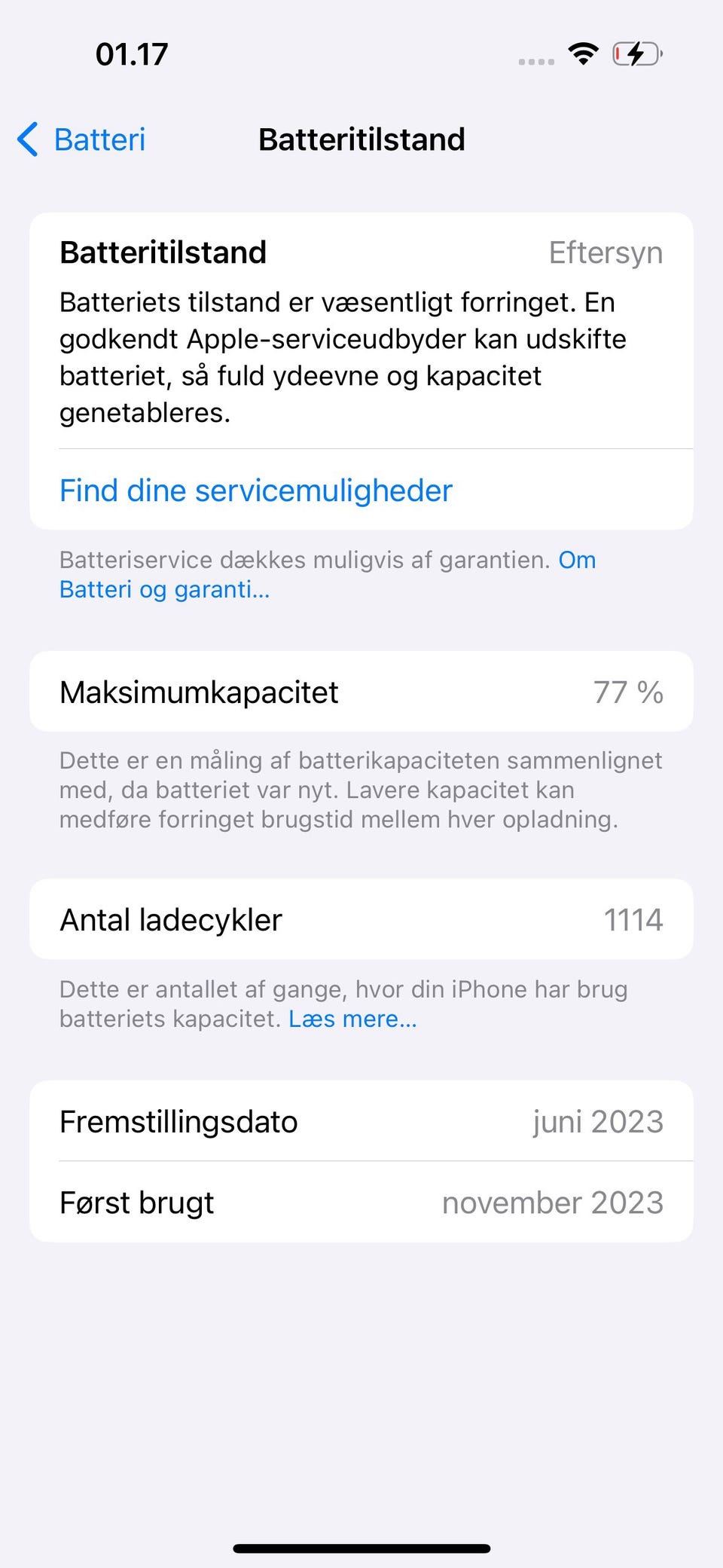
Task: Tap the juni 2023 manufacturing date
Action: tap(597, 1121)
